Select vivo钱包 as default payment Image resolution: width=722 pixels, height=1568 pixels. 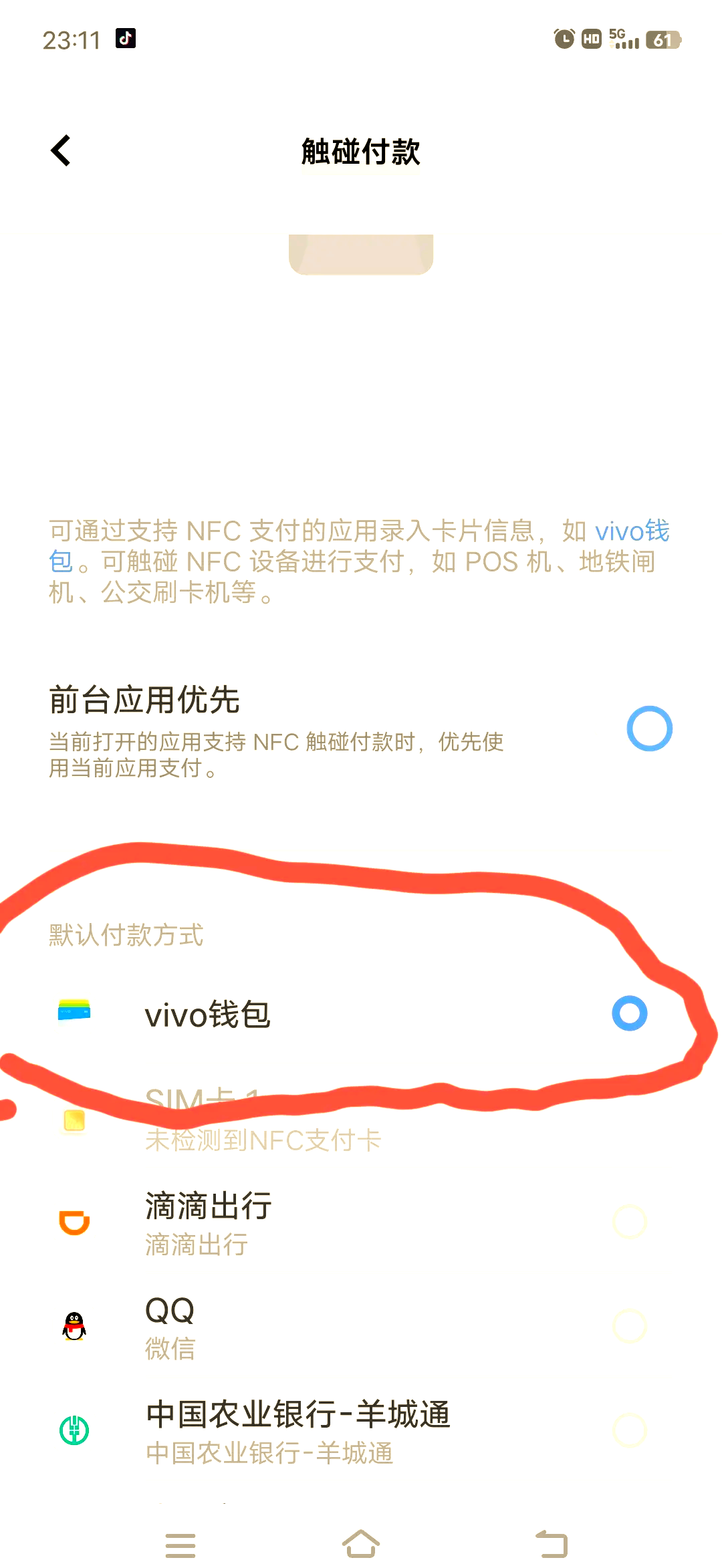click(x=629, y=1013)
